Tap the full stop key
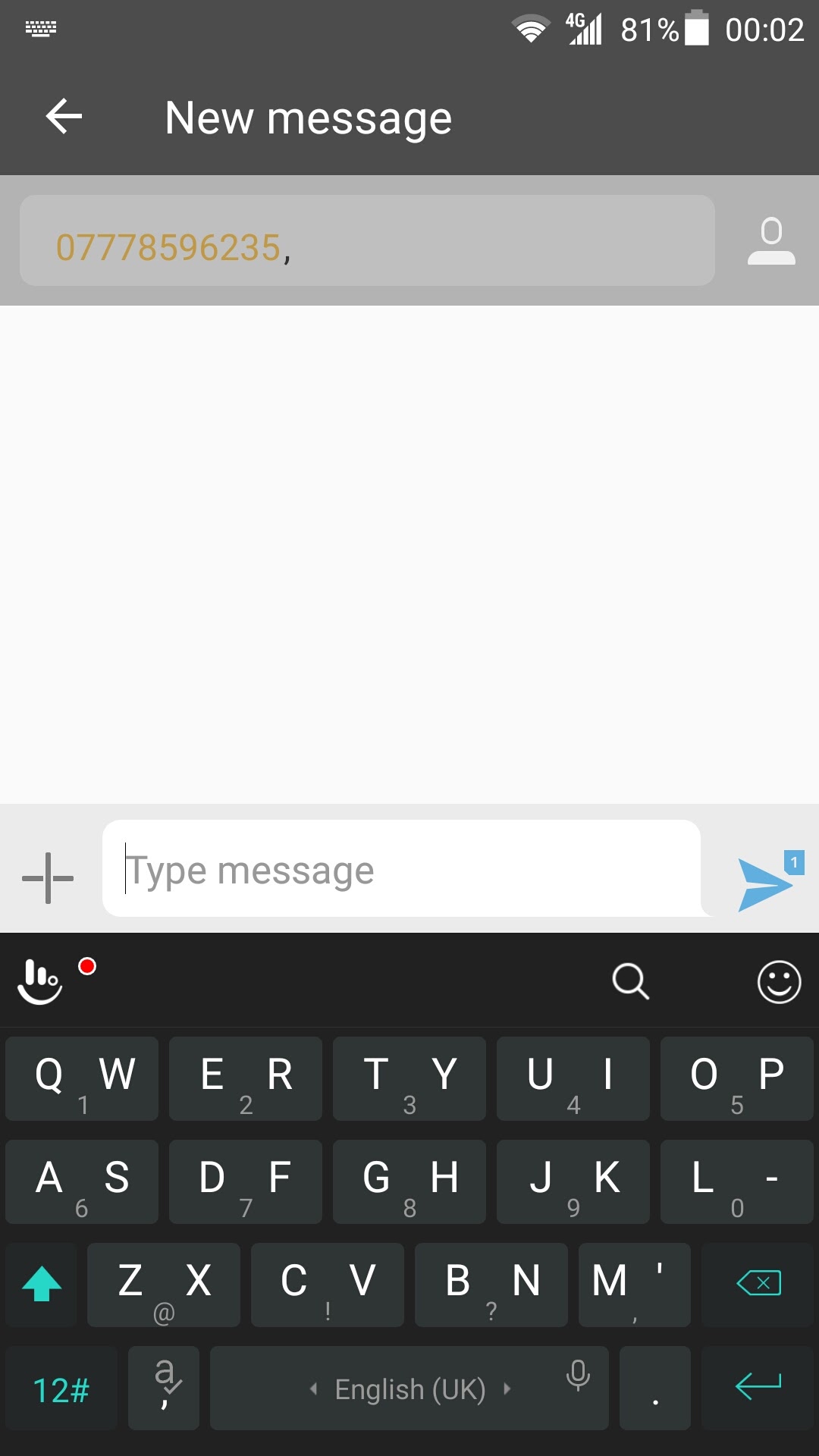 click(655, 1389)
